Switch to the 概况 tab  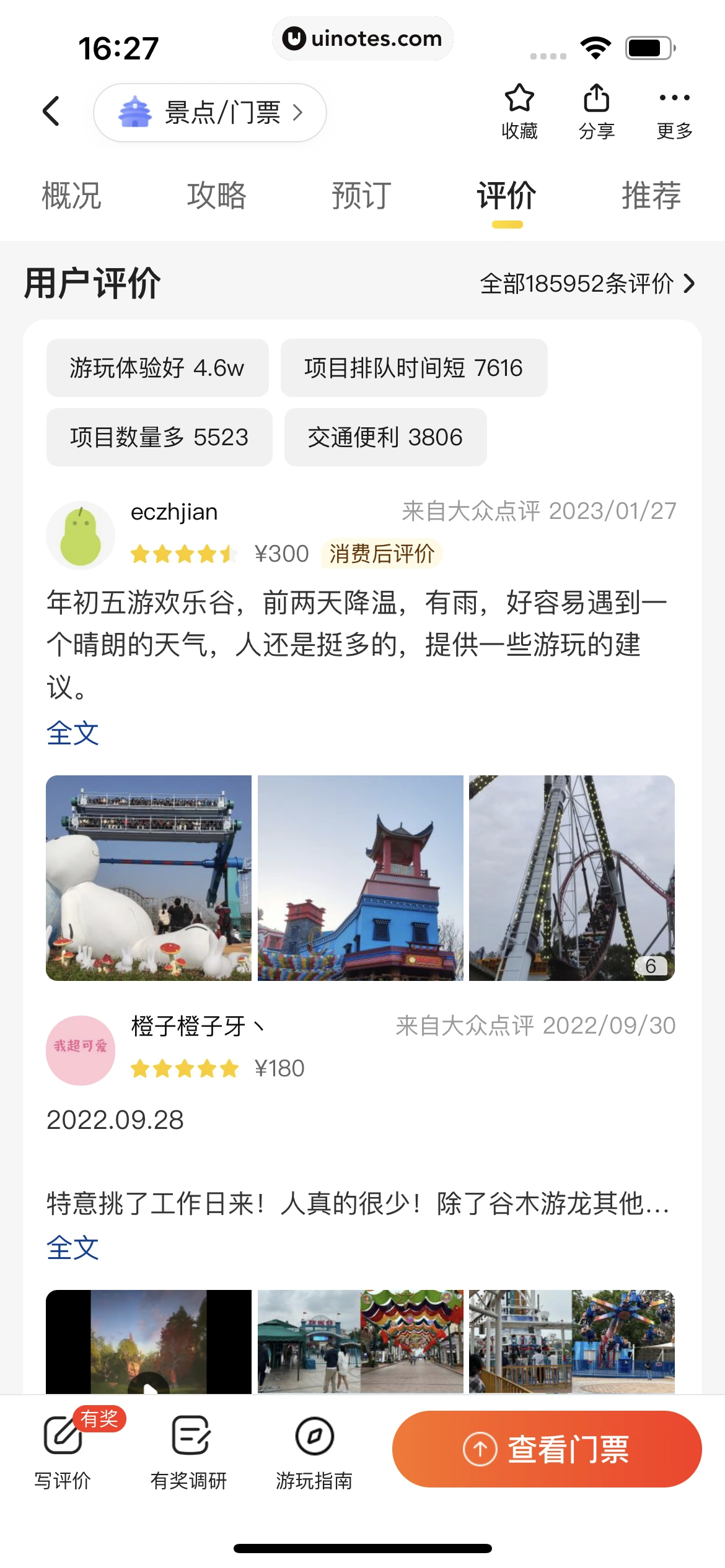pyautogui.click(x=72, y=196)
